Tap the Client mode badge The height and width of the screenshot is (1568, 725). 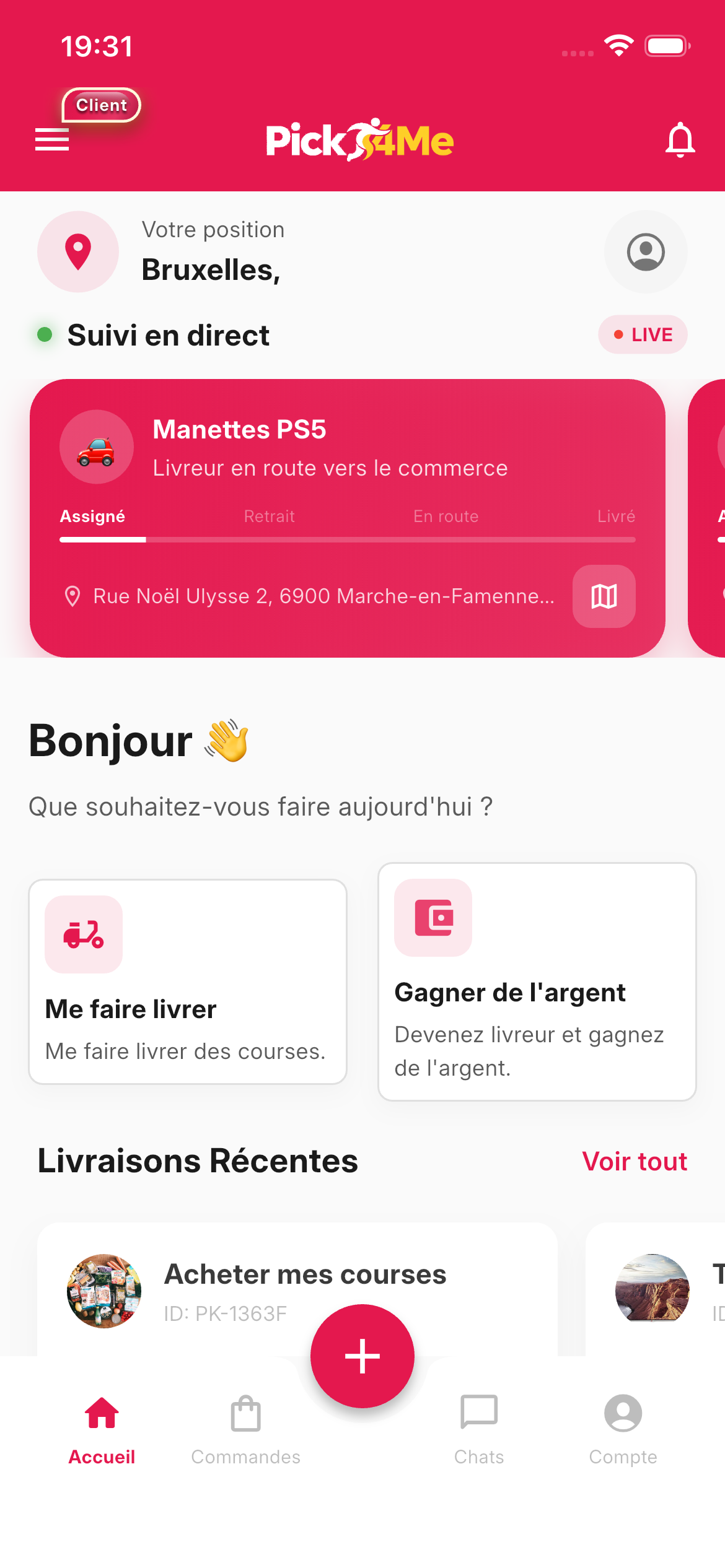click(102, 105)
